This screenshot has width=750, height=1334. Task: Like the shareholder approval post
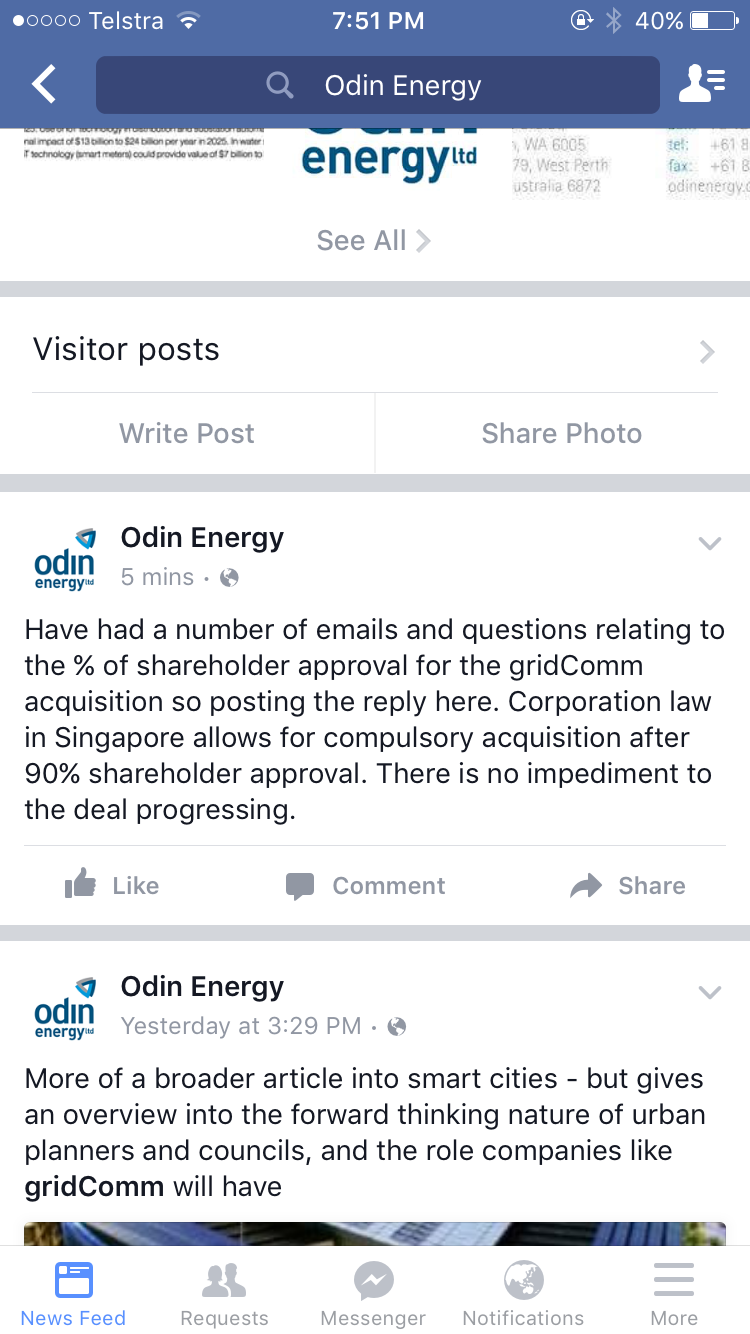[112, 885]
